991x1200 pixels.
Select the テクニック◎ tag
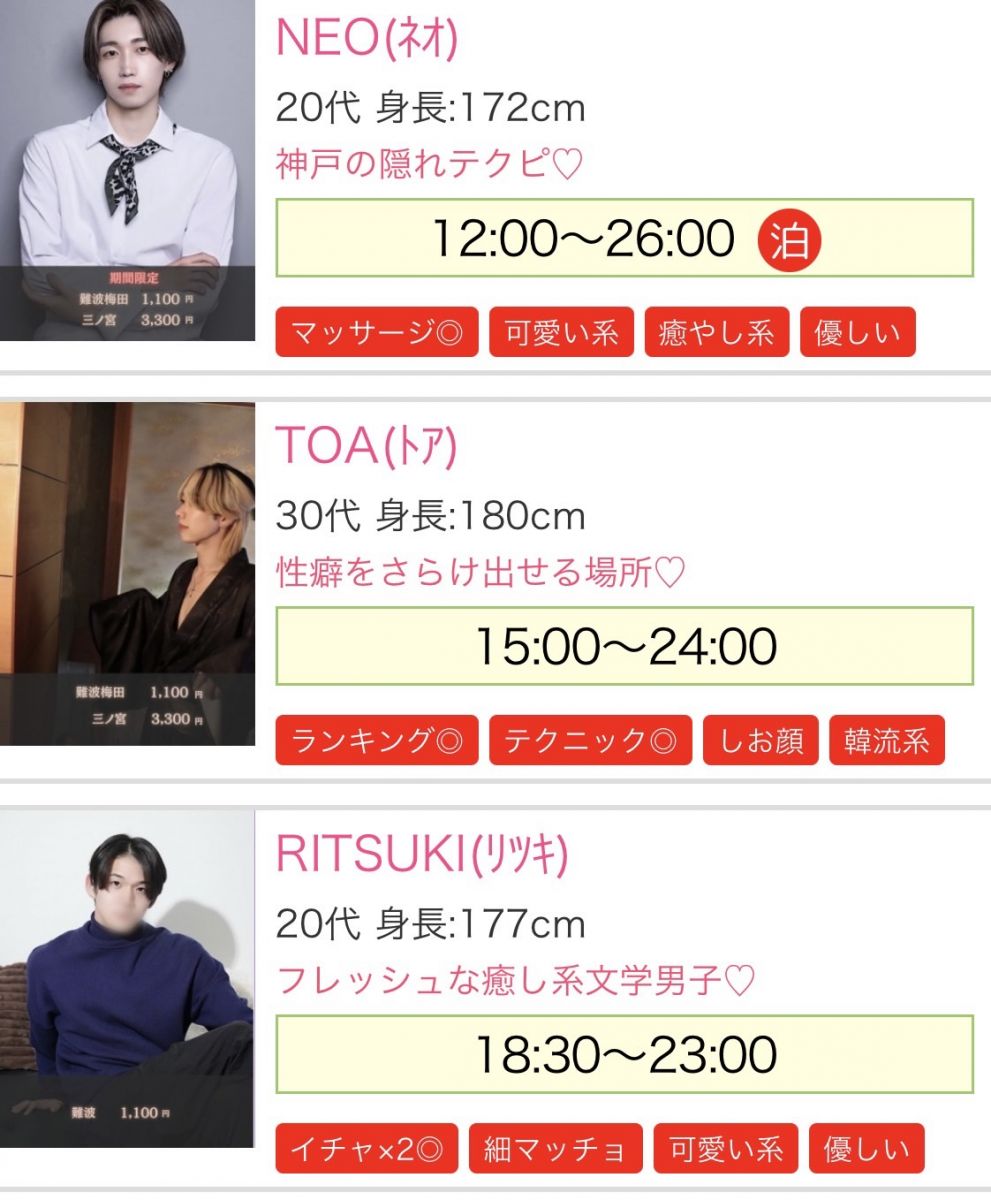(590, 741)
